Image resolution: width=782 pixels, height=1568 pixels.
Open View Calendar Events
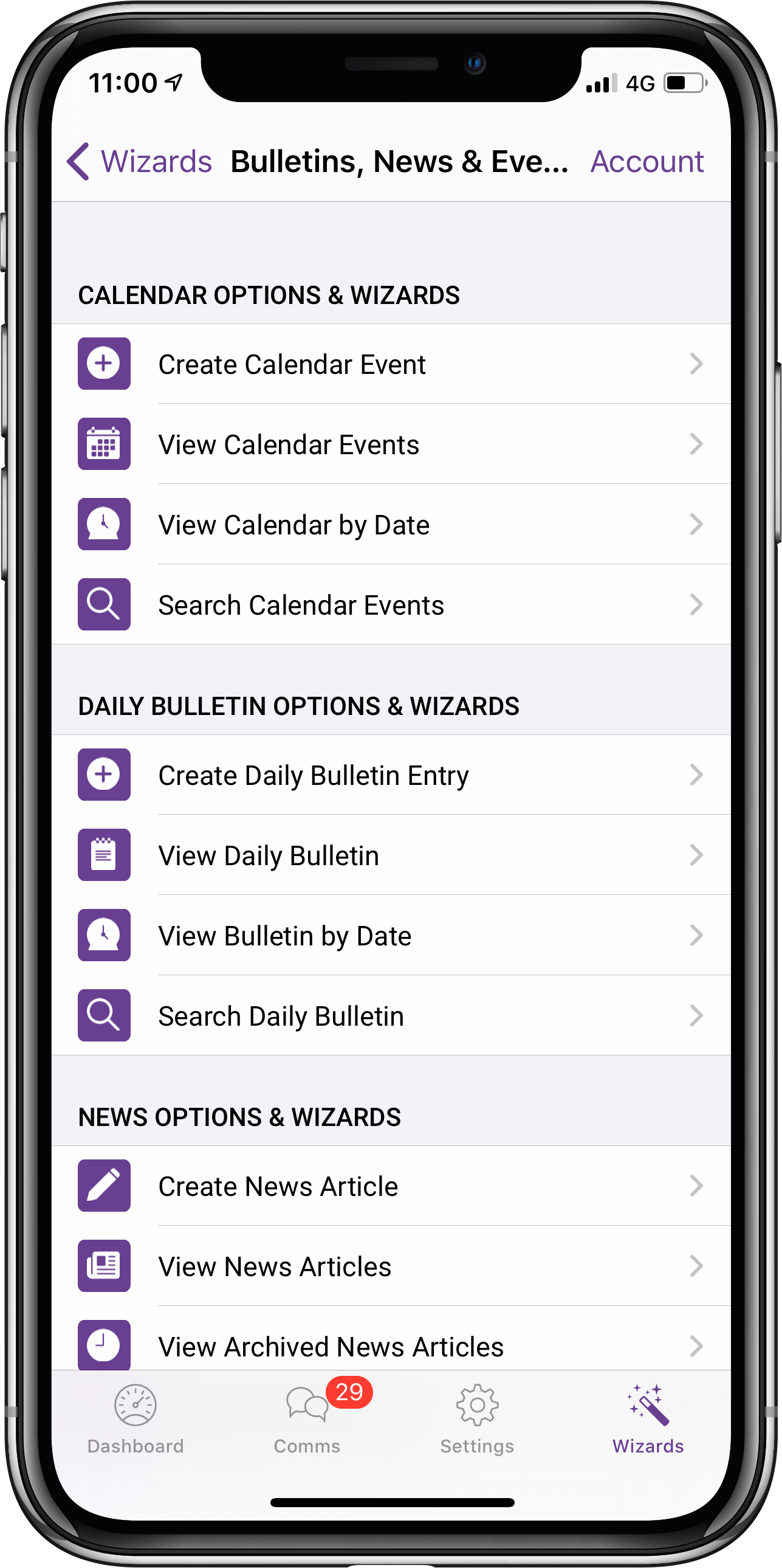(x=391, y=444)
